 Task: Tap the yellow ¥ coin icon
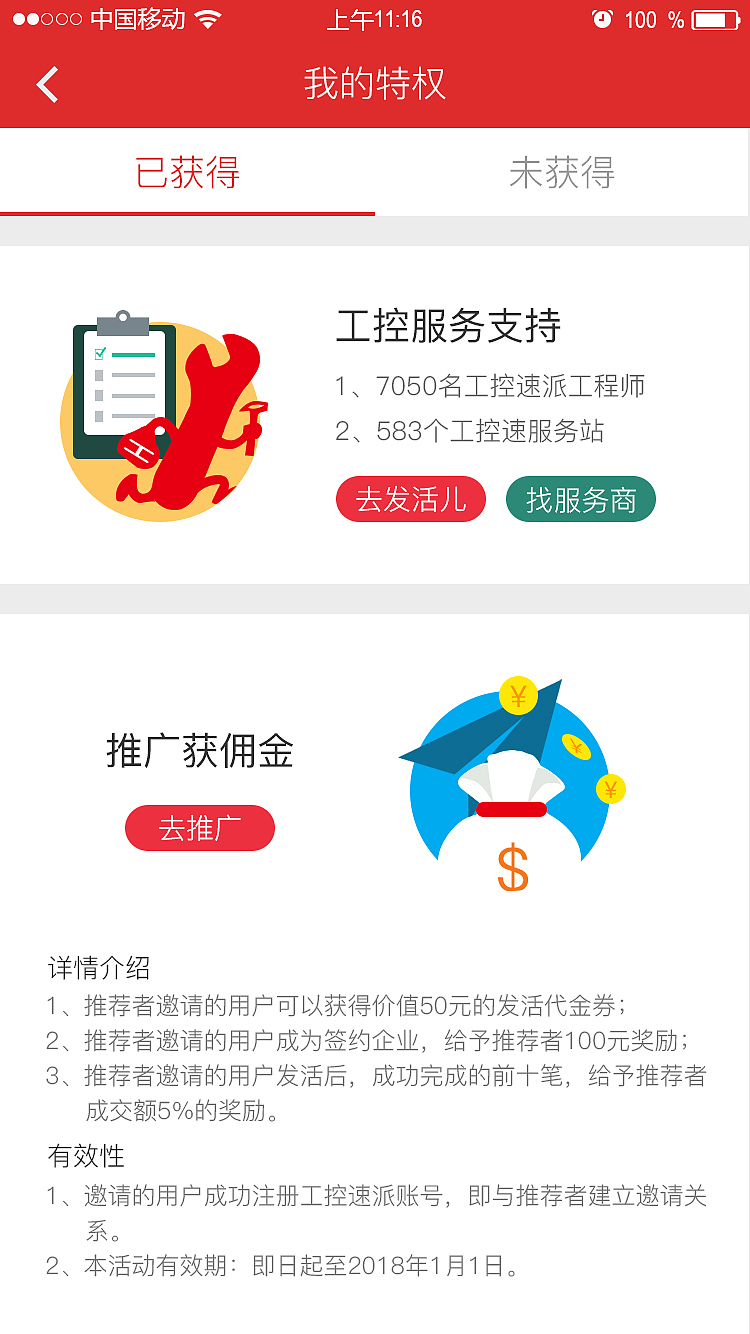point(517,692)
